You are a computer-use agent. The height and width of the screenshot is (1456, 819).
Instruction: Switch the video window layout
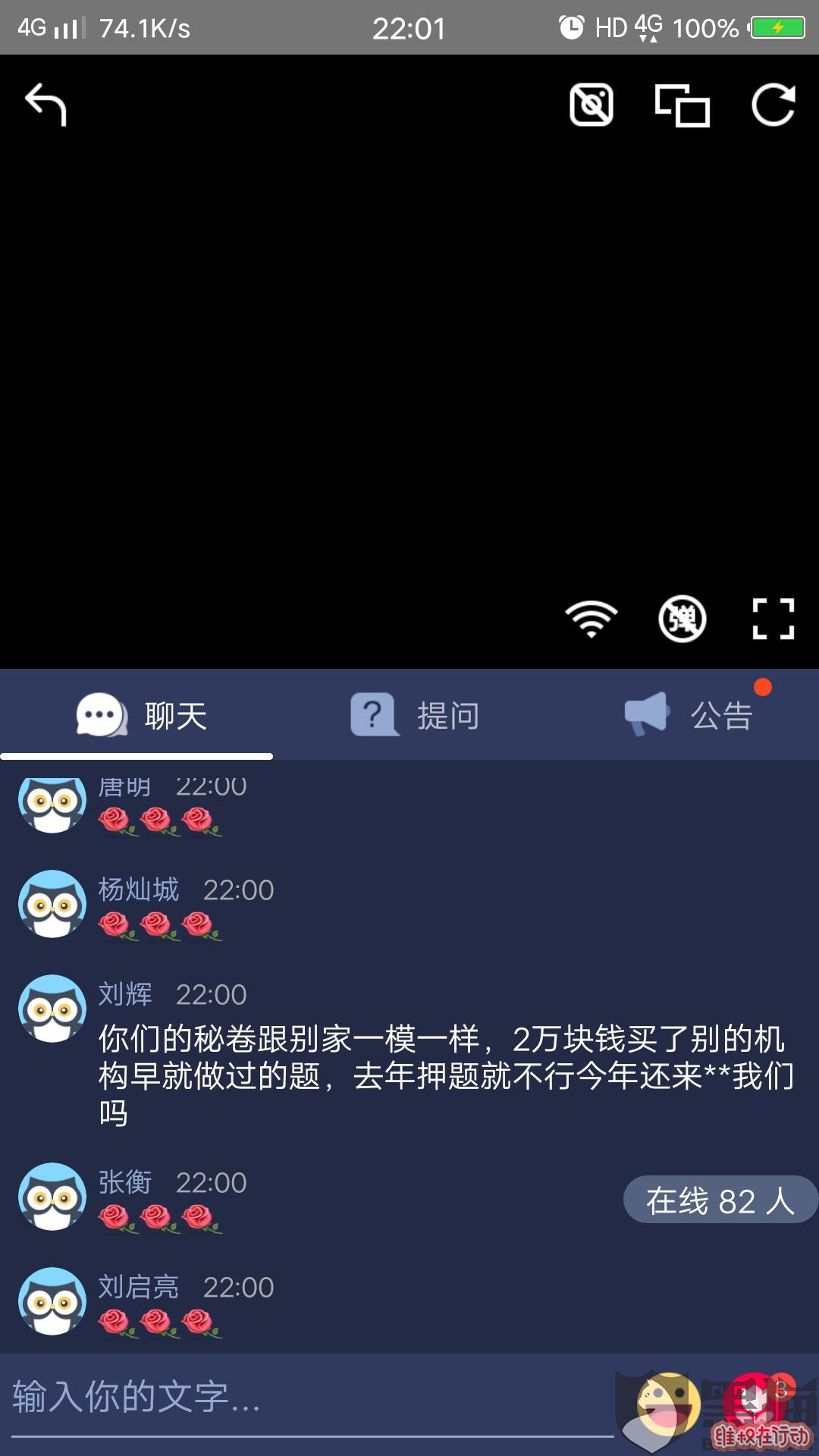(682, 105)
